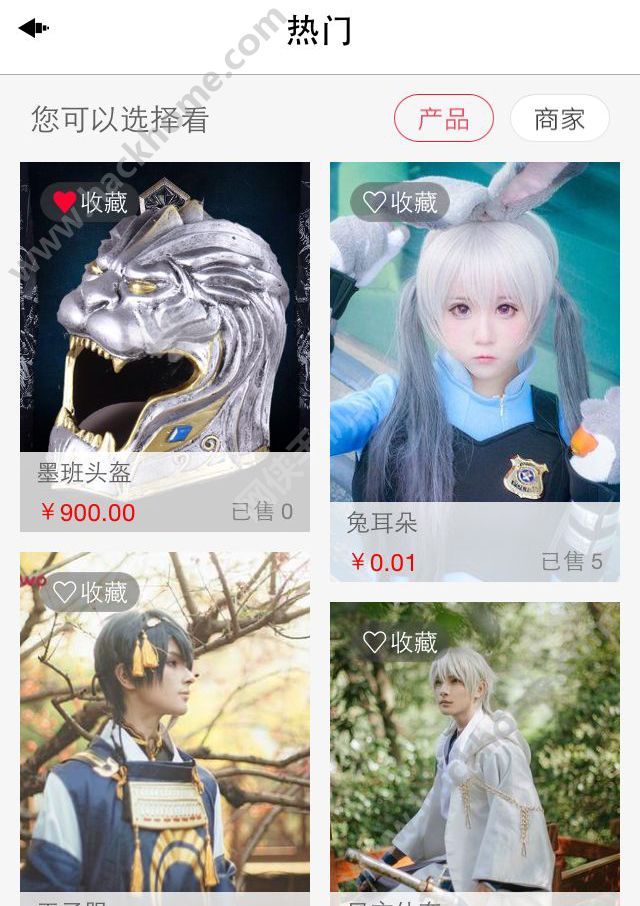Select the 产品 filter chip

(443, 119)
